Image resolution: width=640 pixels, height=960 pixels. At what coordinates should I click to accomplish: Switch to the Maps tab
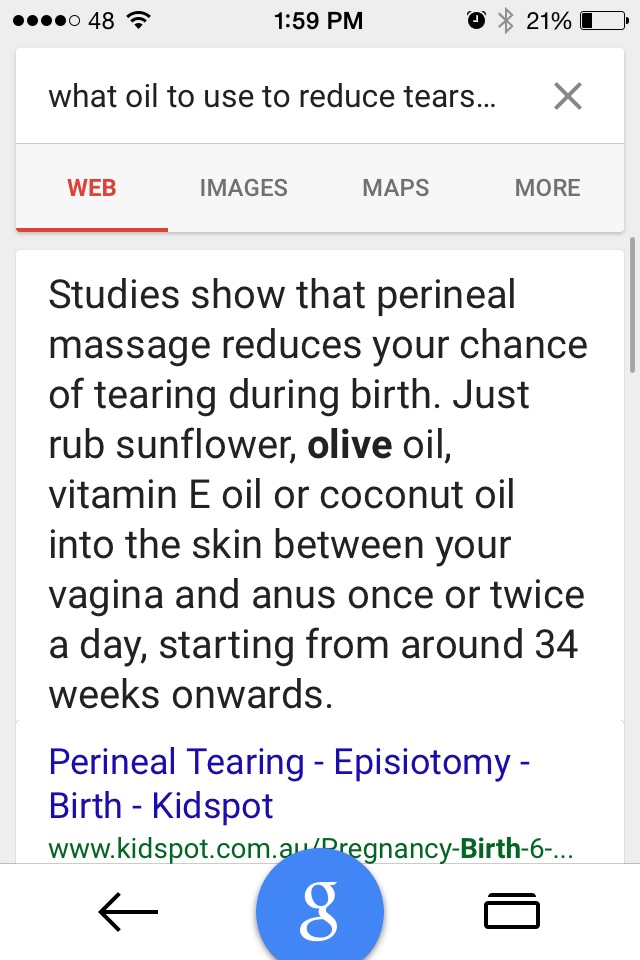[395, 187]
